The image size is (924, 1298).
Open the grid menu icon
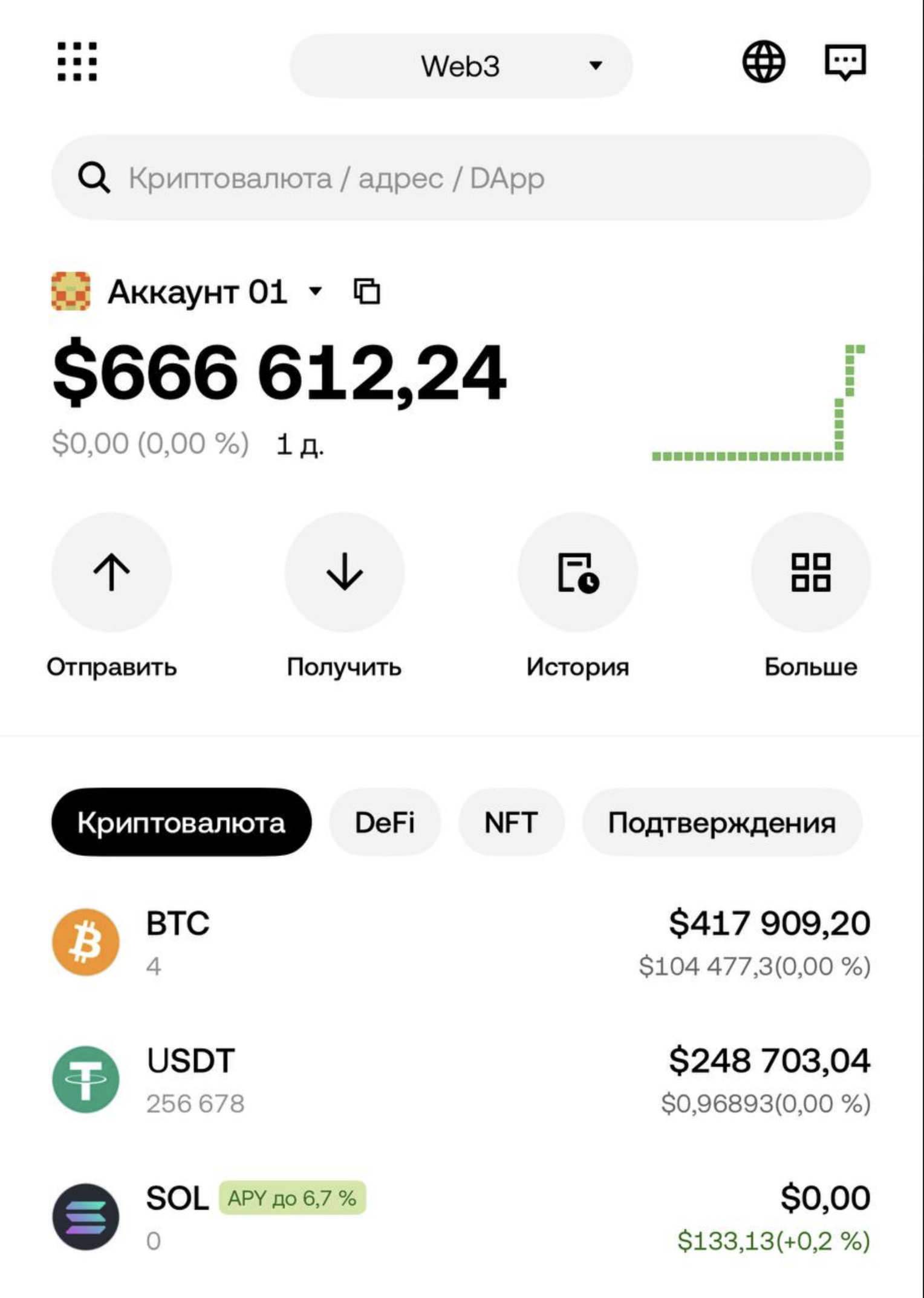77,61
